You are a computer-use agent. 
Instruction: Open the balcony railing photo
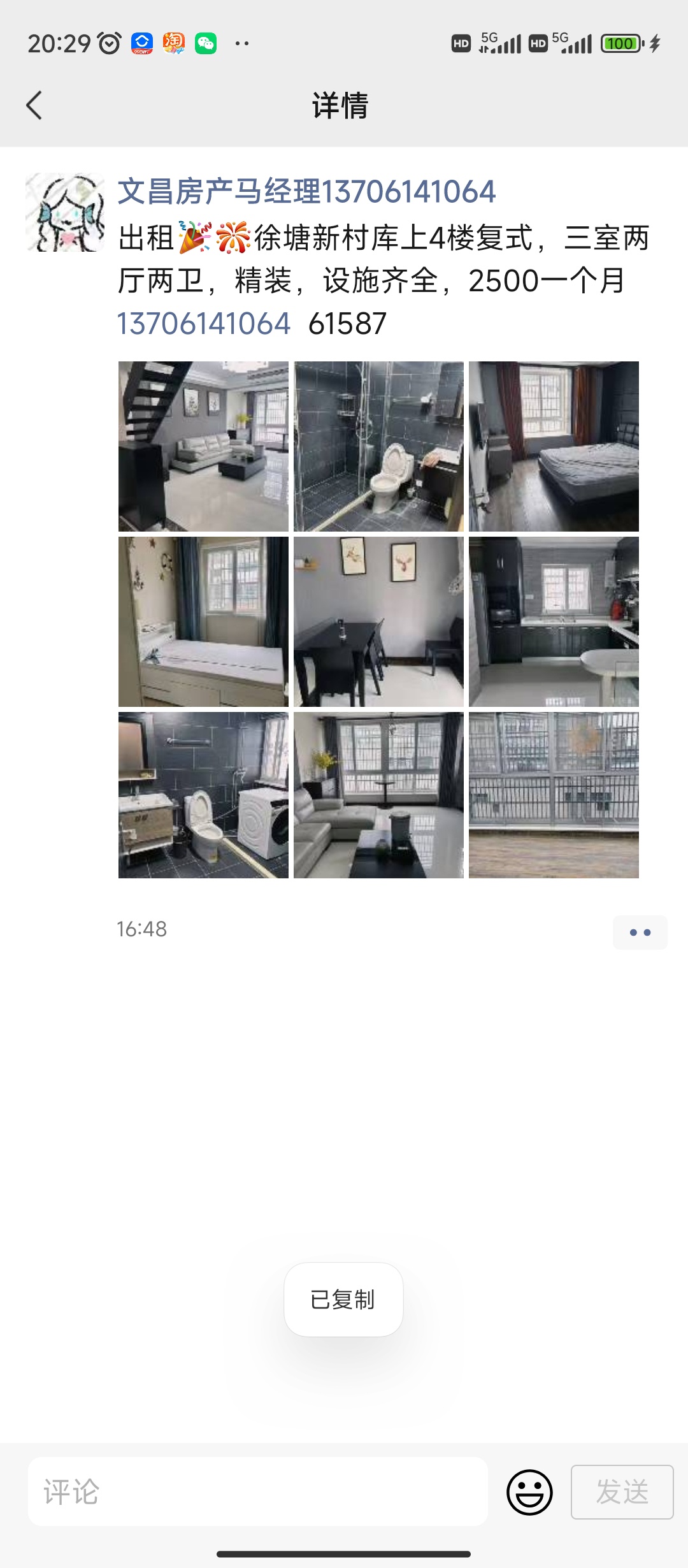pos(554,795)
